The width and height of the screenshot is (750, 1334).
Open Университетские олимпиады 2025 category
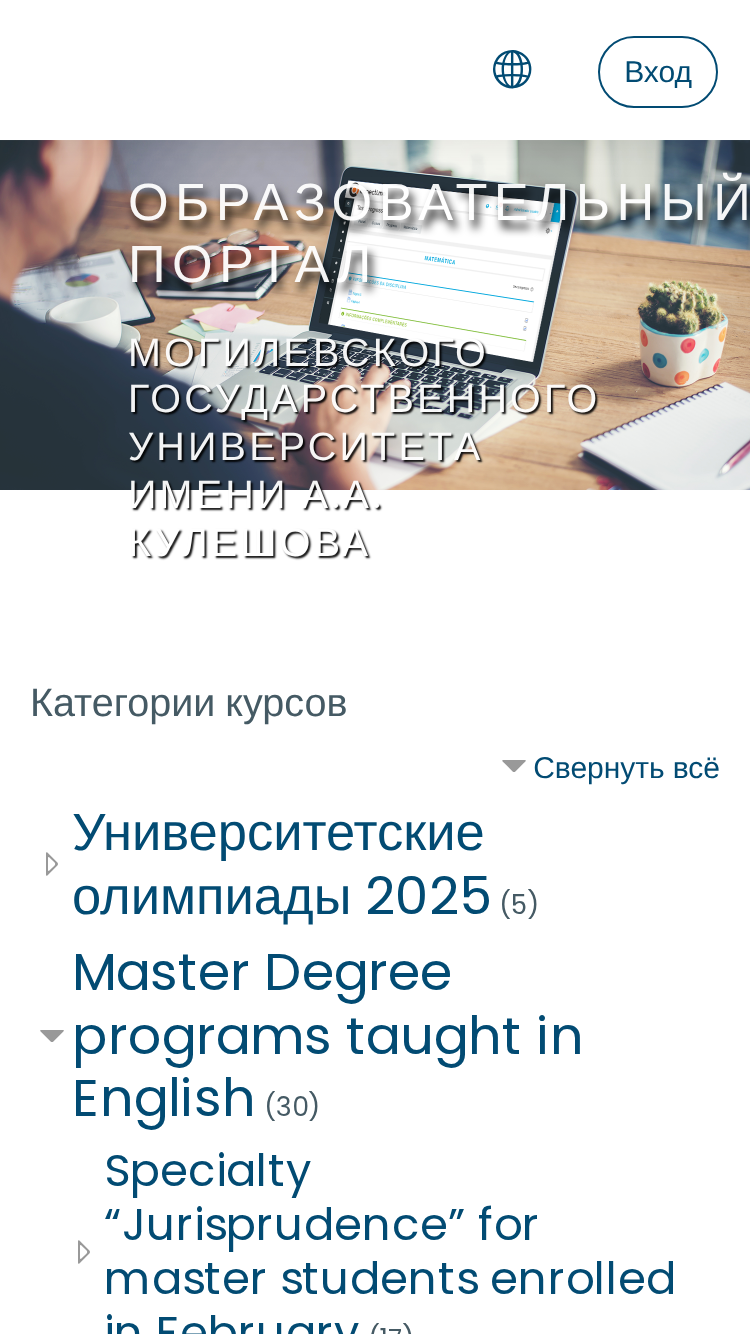282,864
